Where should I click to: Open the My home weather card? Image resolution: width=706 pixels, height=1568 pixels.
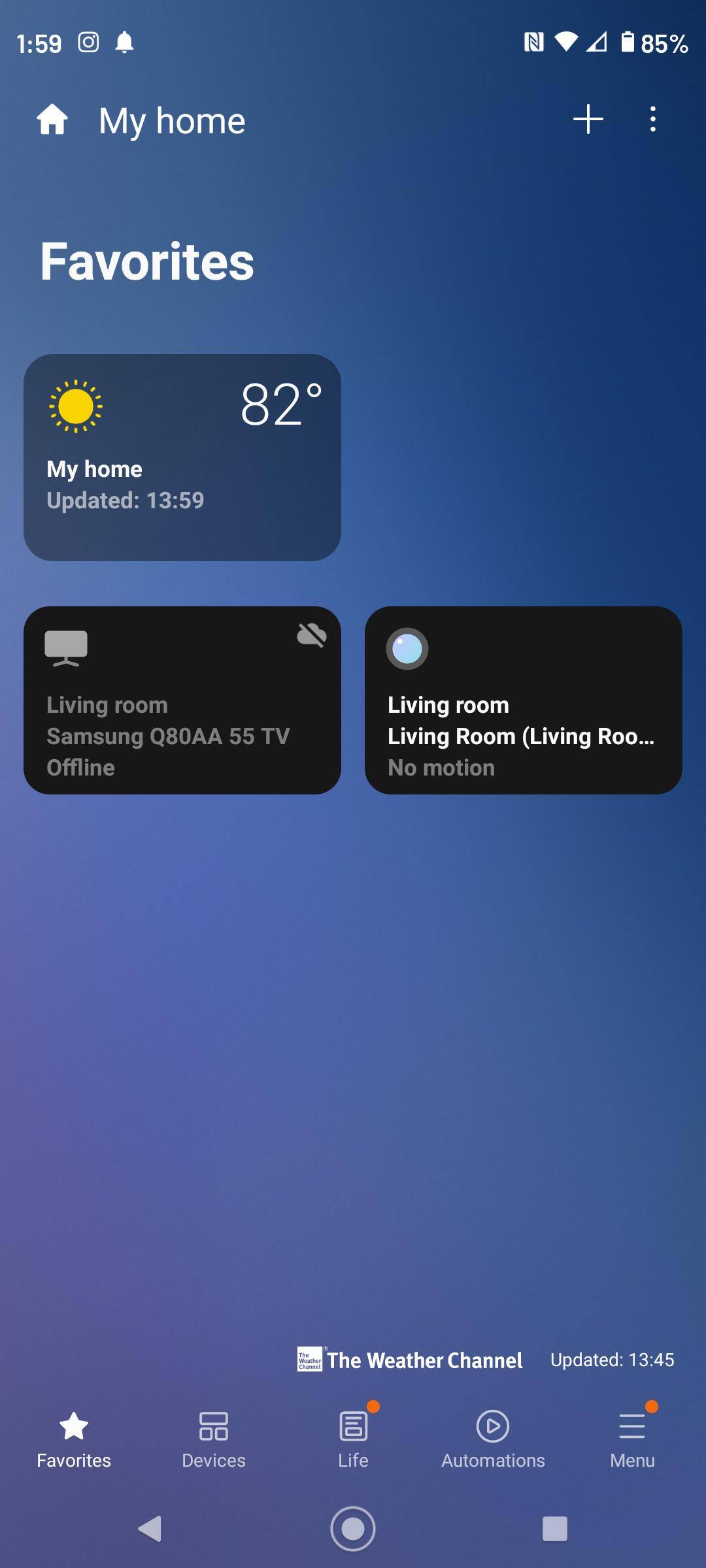182,457
